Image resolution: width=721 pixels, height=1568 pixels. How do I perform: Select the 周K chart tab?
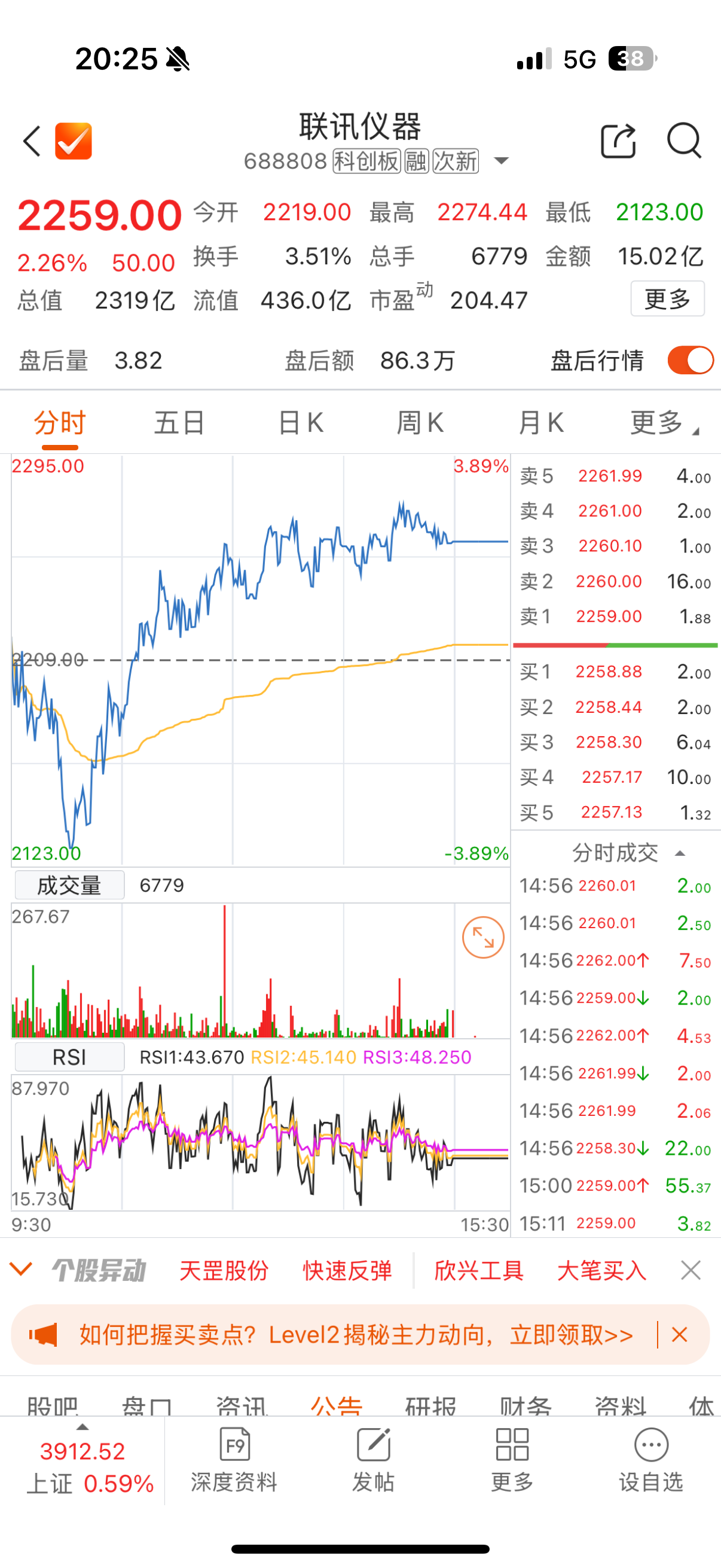pos(420,422)
